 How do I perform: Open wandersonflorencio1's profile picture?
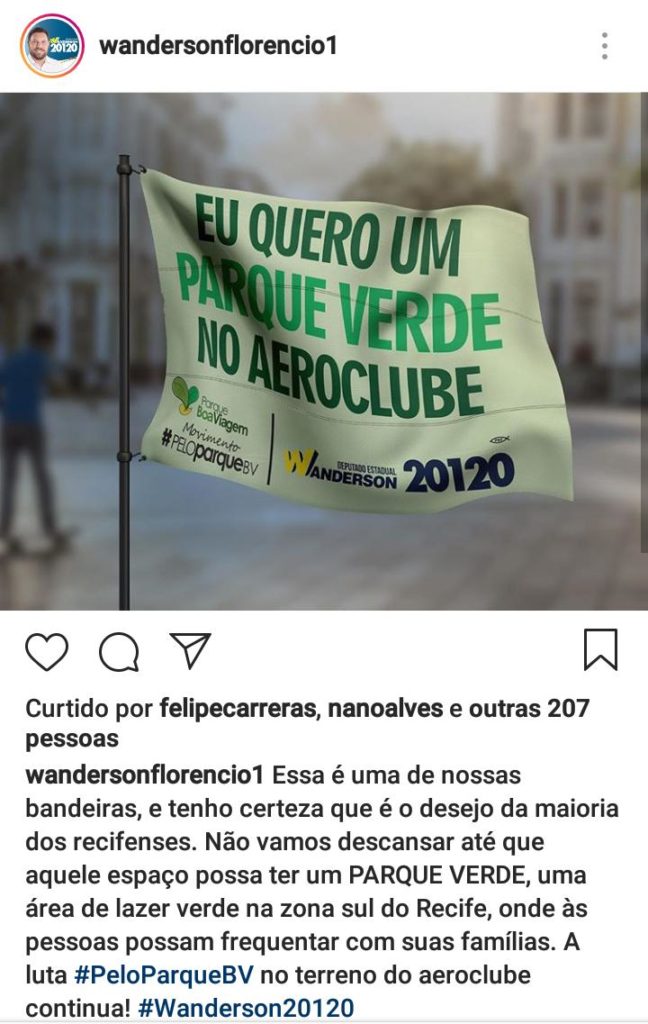51,46
